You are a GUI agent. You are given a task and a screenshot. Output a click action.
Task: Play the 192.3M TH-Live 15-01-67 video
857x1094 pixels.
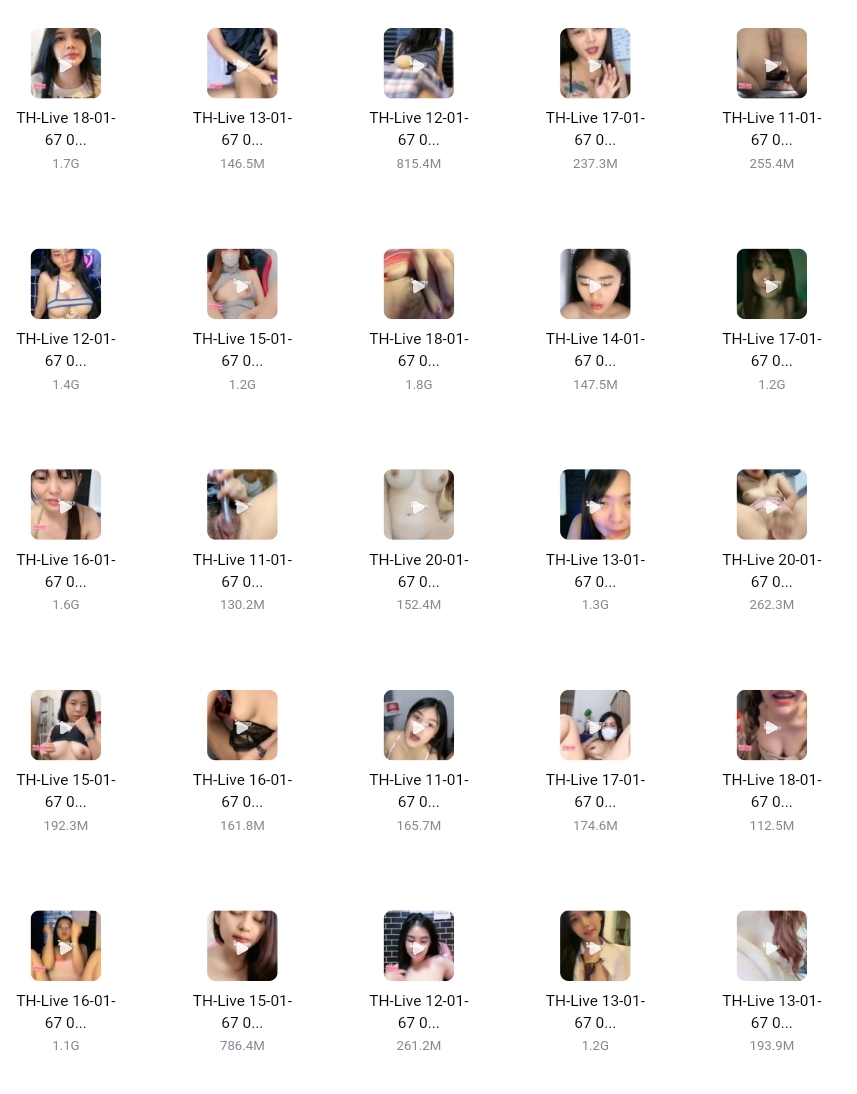[x=66, y=725]
